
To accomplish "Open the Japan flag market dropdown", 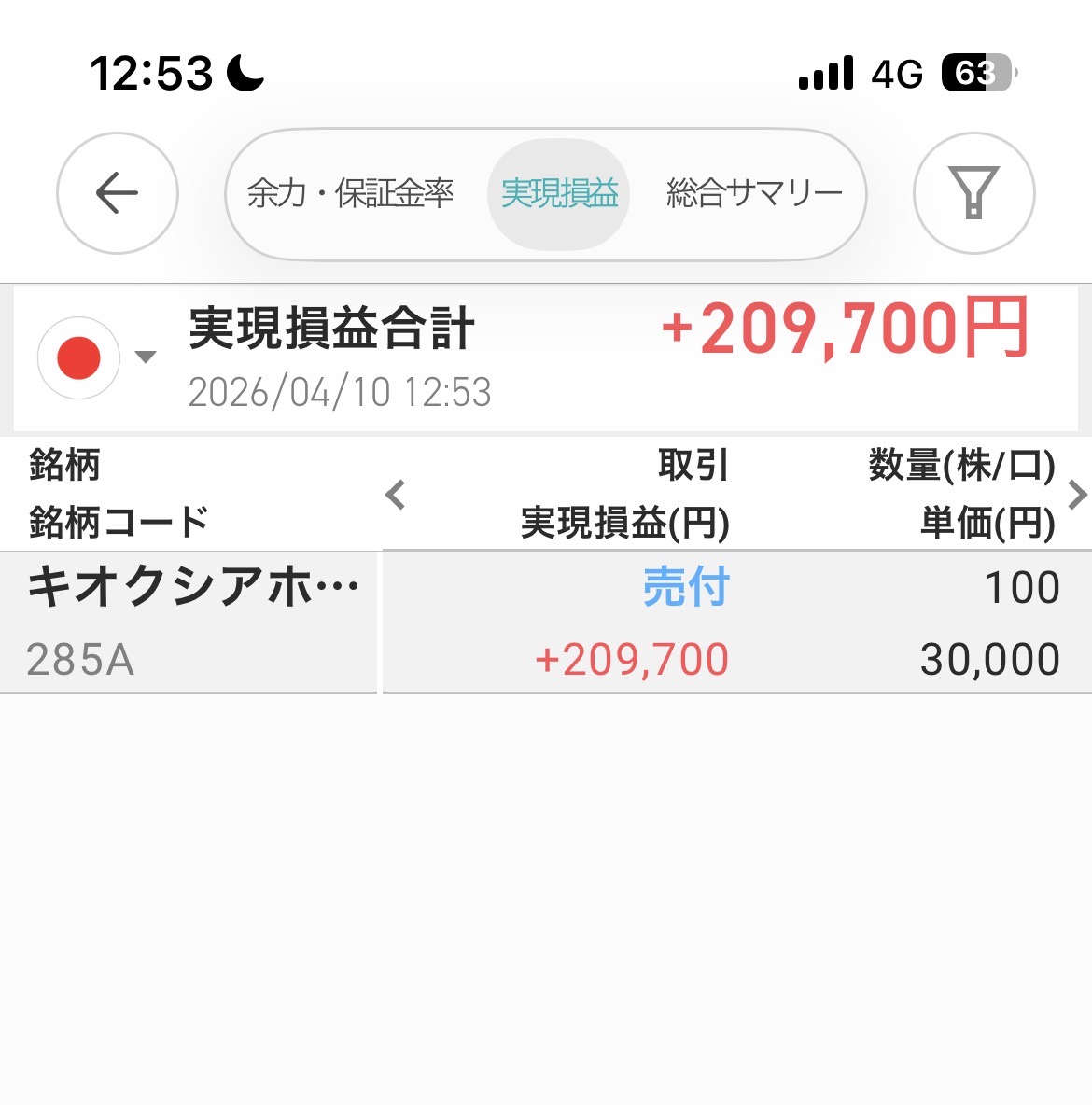I will point(95,357).
